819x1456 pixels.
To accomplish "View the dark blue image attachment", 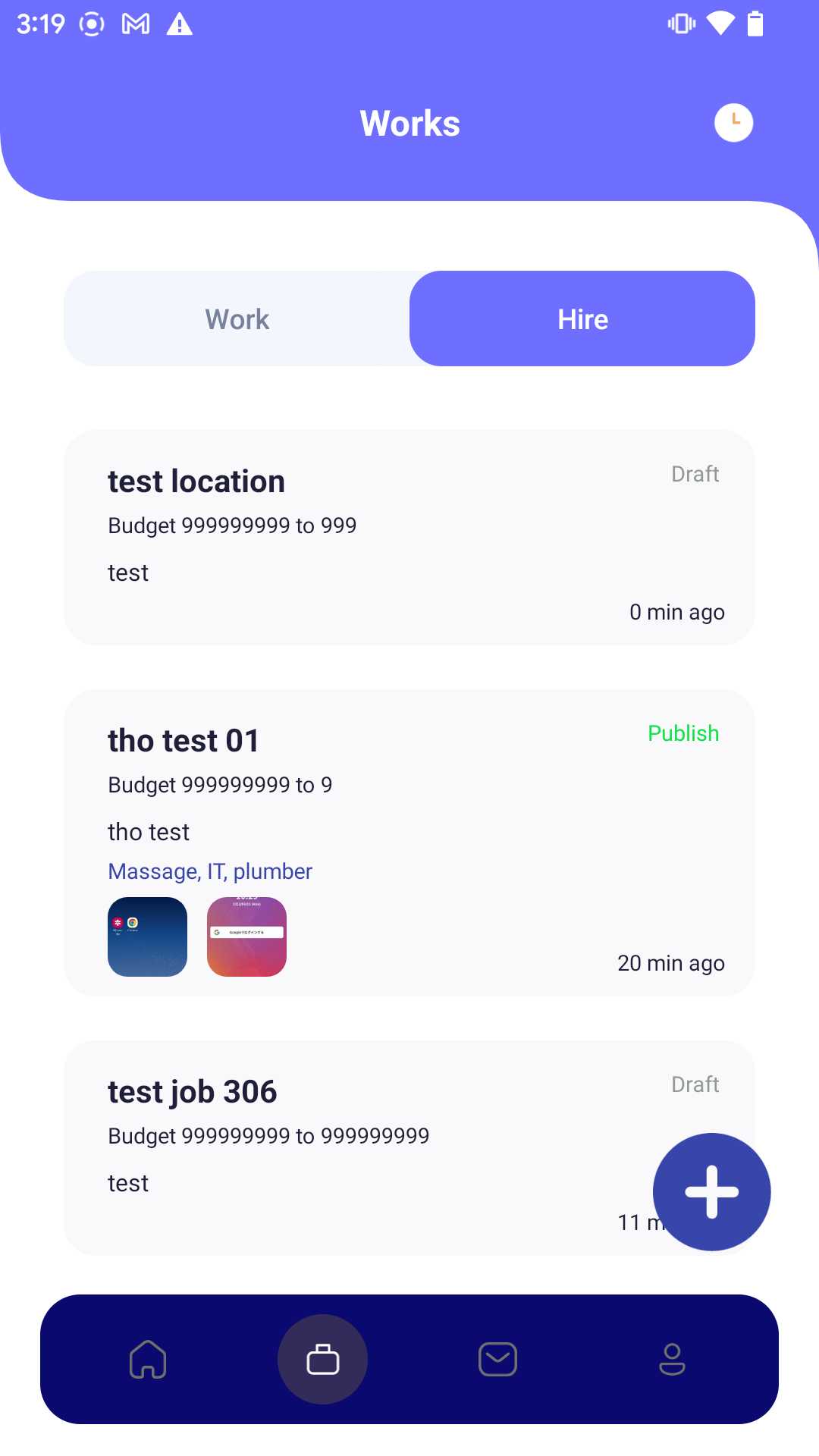I will click(x=147, y=937).
